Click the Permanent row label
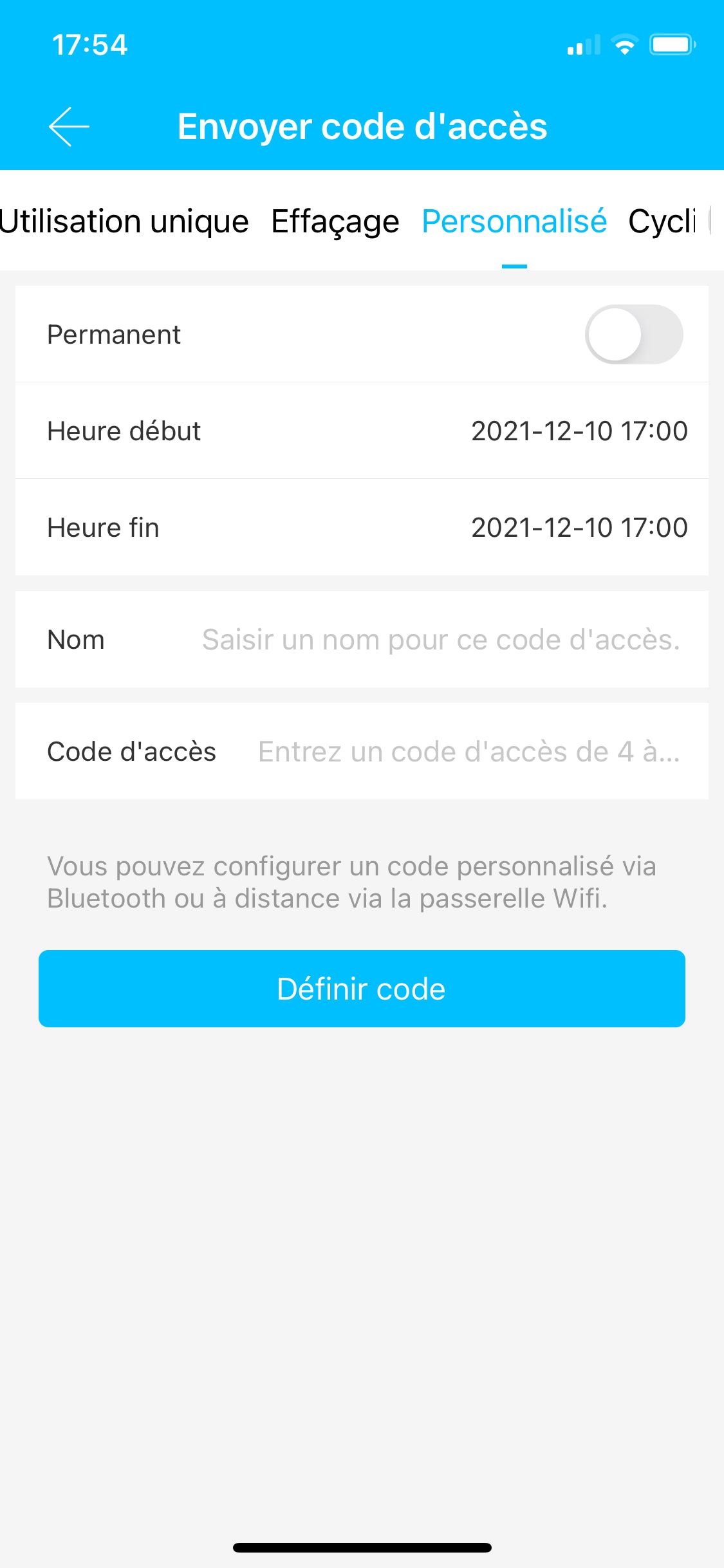 click(113, 335)
